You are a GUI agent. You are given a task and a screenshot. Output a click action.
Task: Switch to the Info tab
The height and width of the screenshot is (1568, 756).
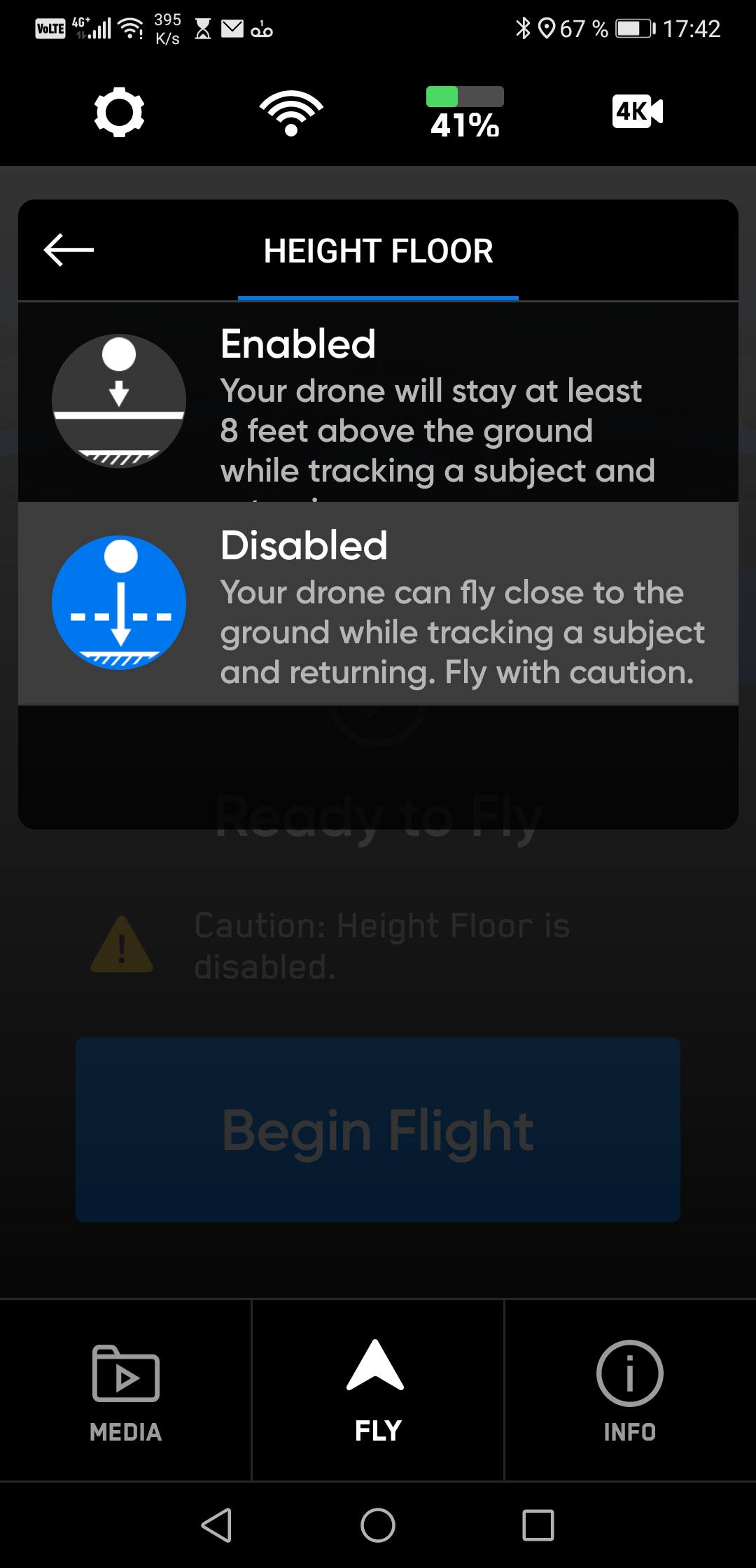[x=630, y=1390]
